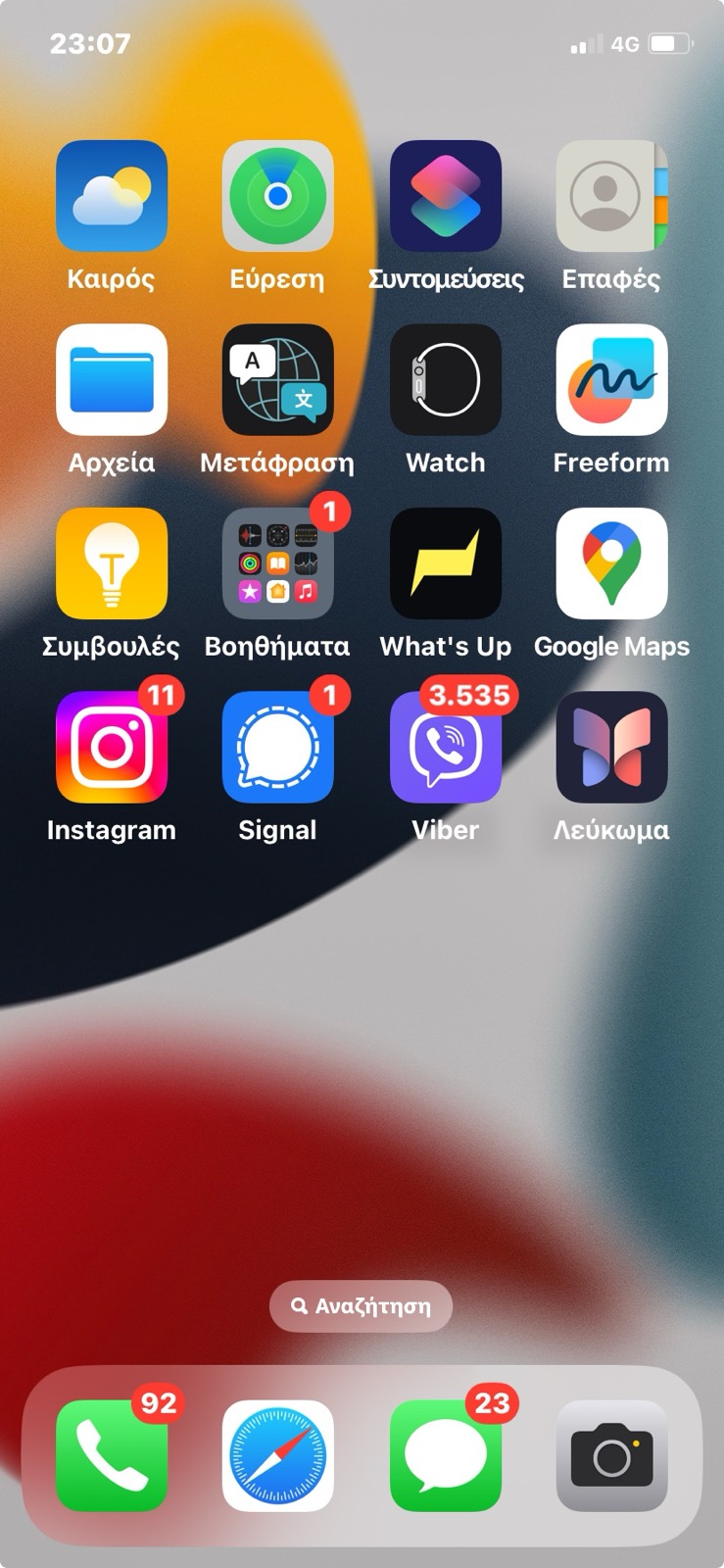Launch the Signal messenger

point(278,748)
